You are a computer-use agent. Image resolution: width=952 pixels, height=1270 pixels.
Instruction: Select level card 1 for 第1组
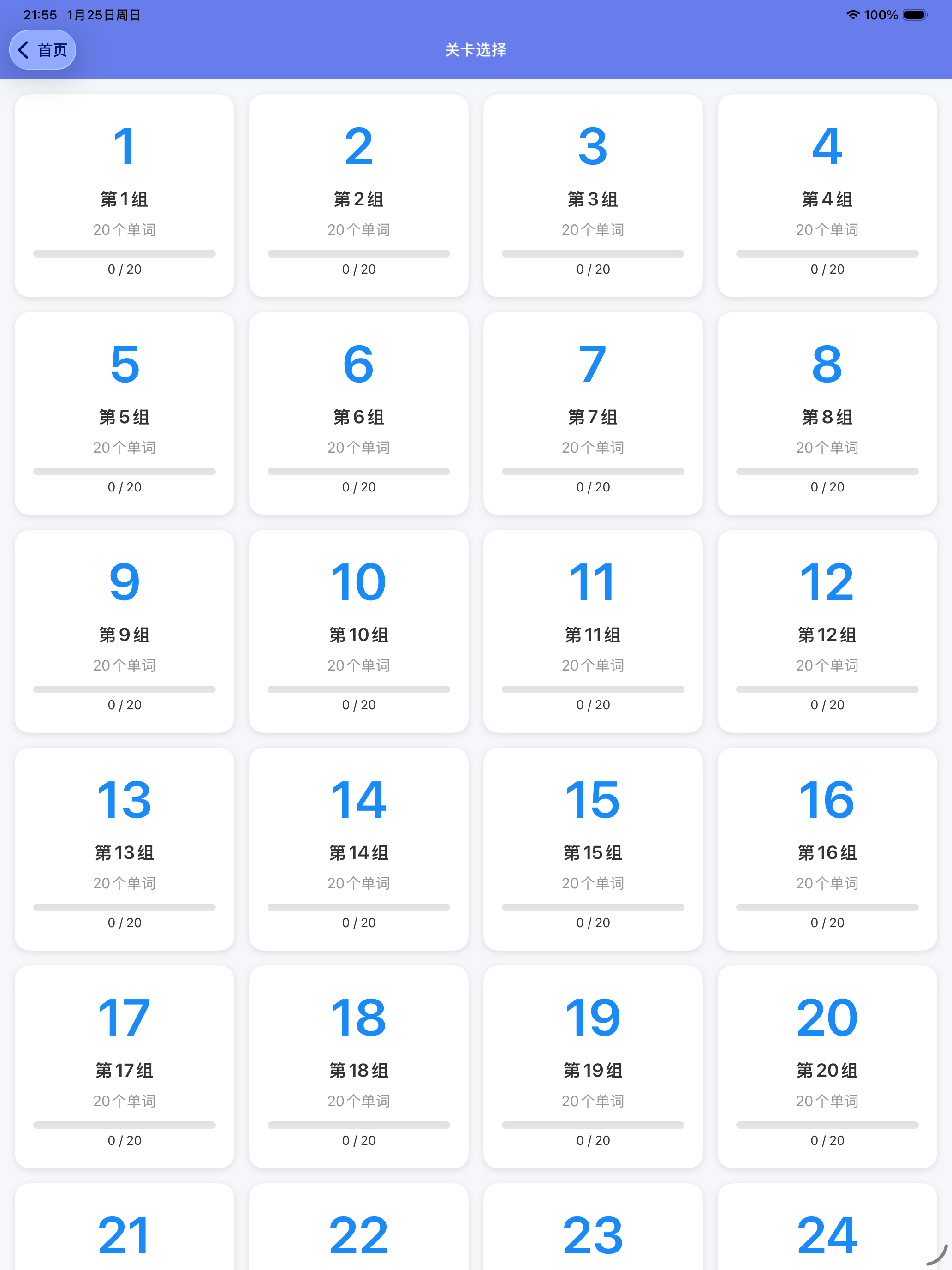pyautogui.click(x=124, y=195)
